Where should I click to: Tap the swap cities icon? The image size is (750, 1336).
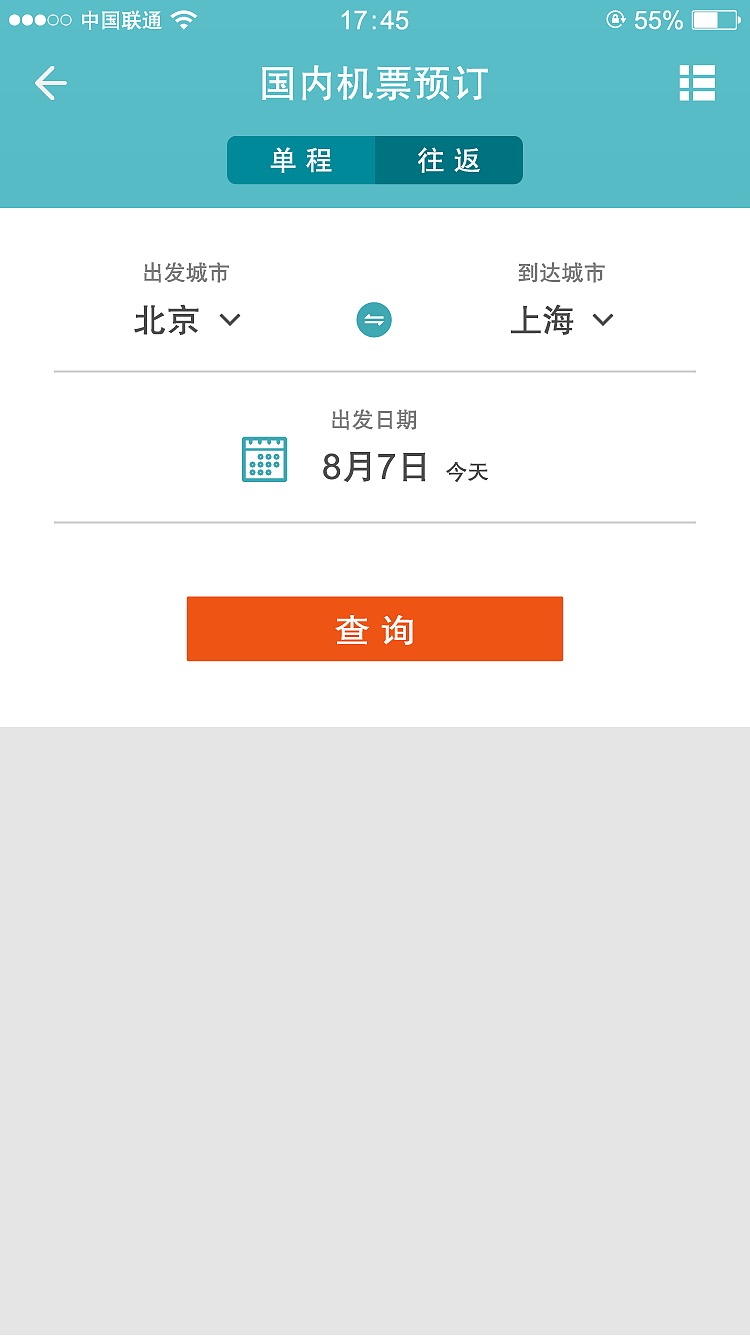coord(374,320)
